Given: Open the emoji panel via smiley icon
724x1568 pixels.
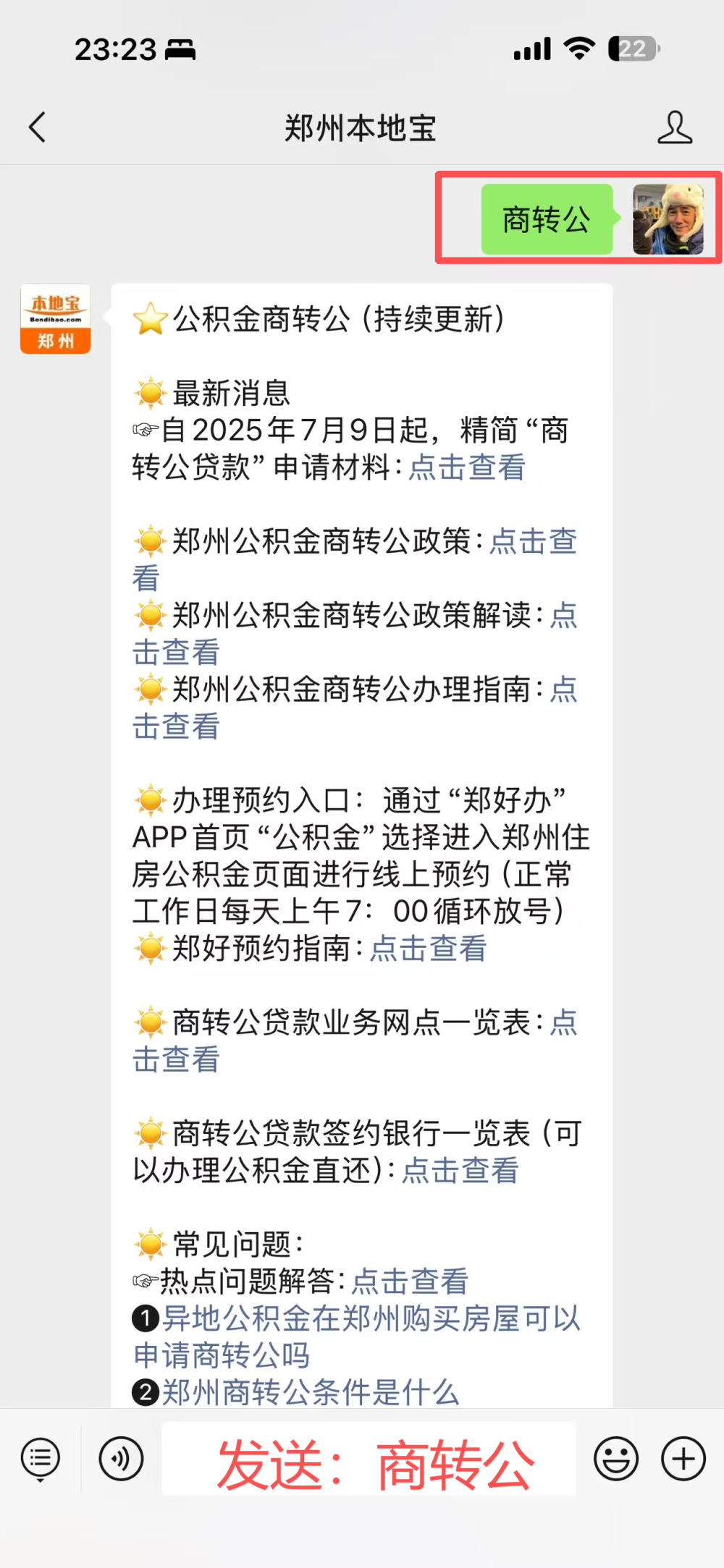Looking at the screenshot, I should coord(615,1458).
